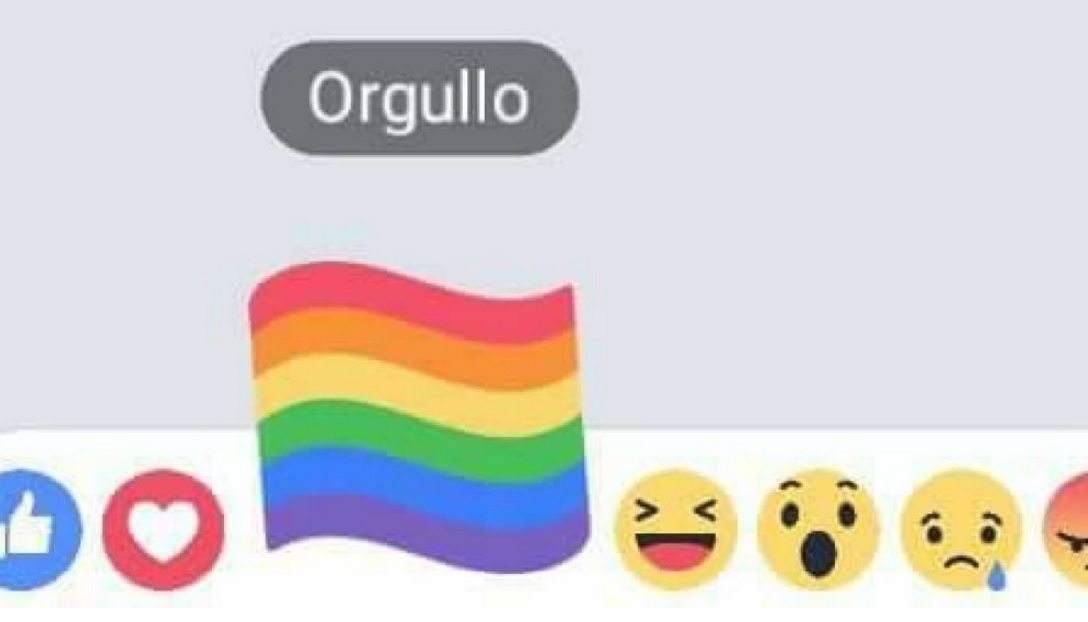Image resolution: width=1088 pixels, height=622 pixels.
Task: Pick the laughing Haha face reaction
Action: pyautogui.click(x=675, y=529)
